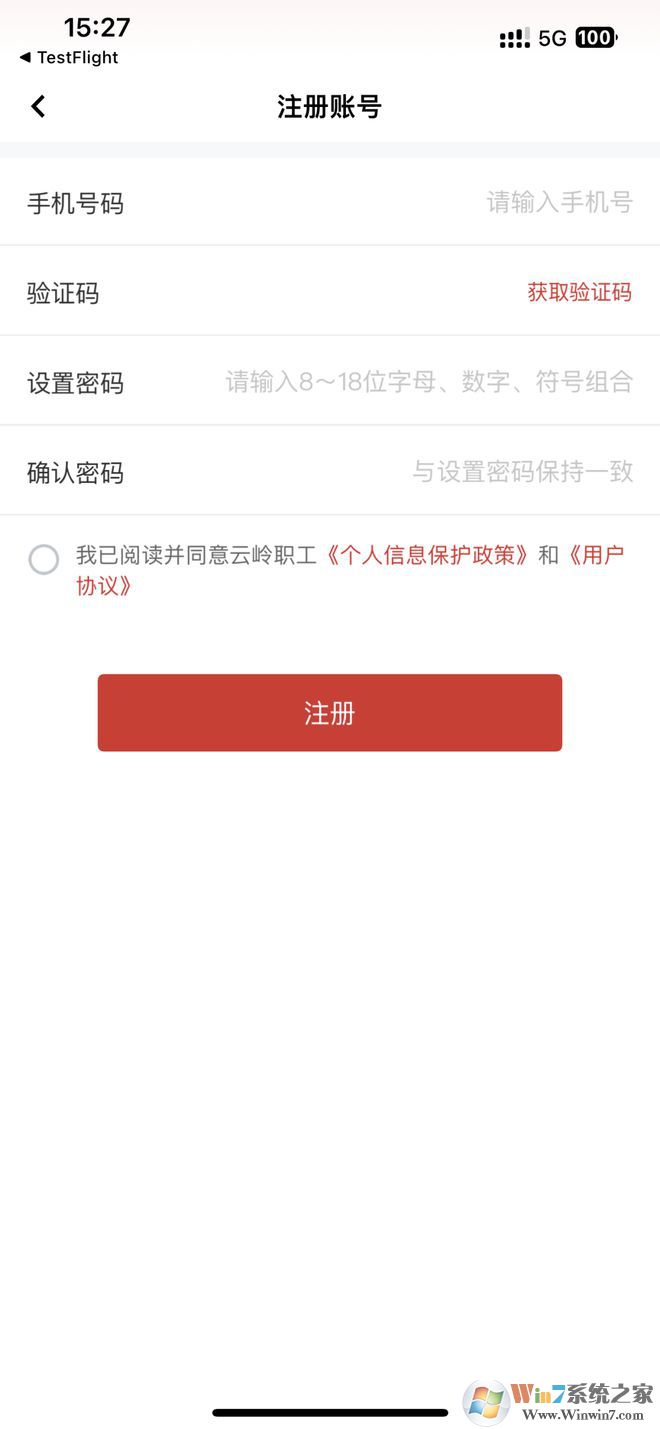Viewport: 660px width, 1429px height.
Task: Tap 获取验证码 to get verification code
Action: [579, 292]
